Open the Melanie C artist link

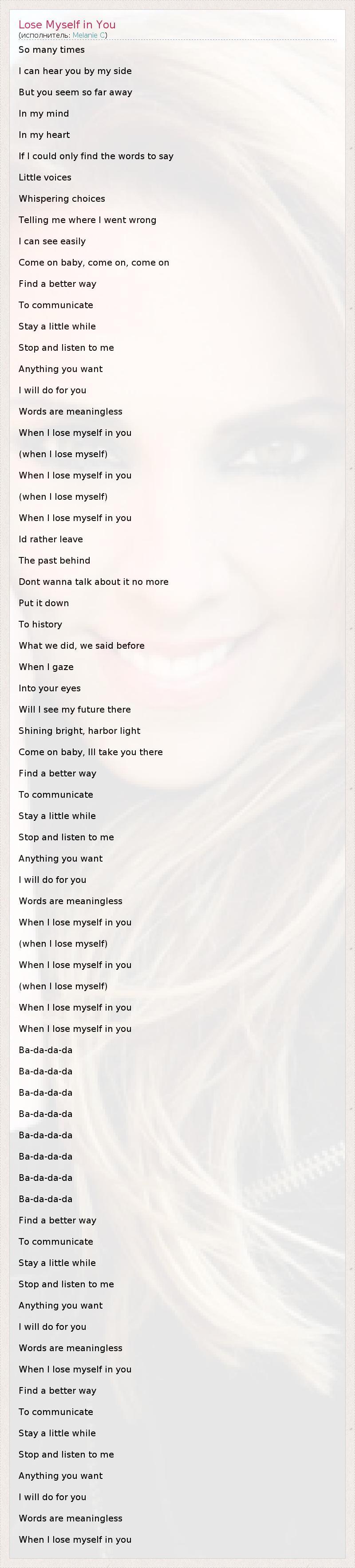[89, 35]
